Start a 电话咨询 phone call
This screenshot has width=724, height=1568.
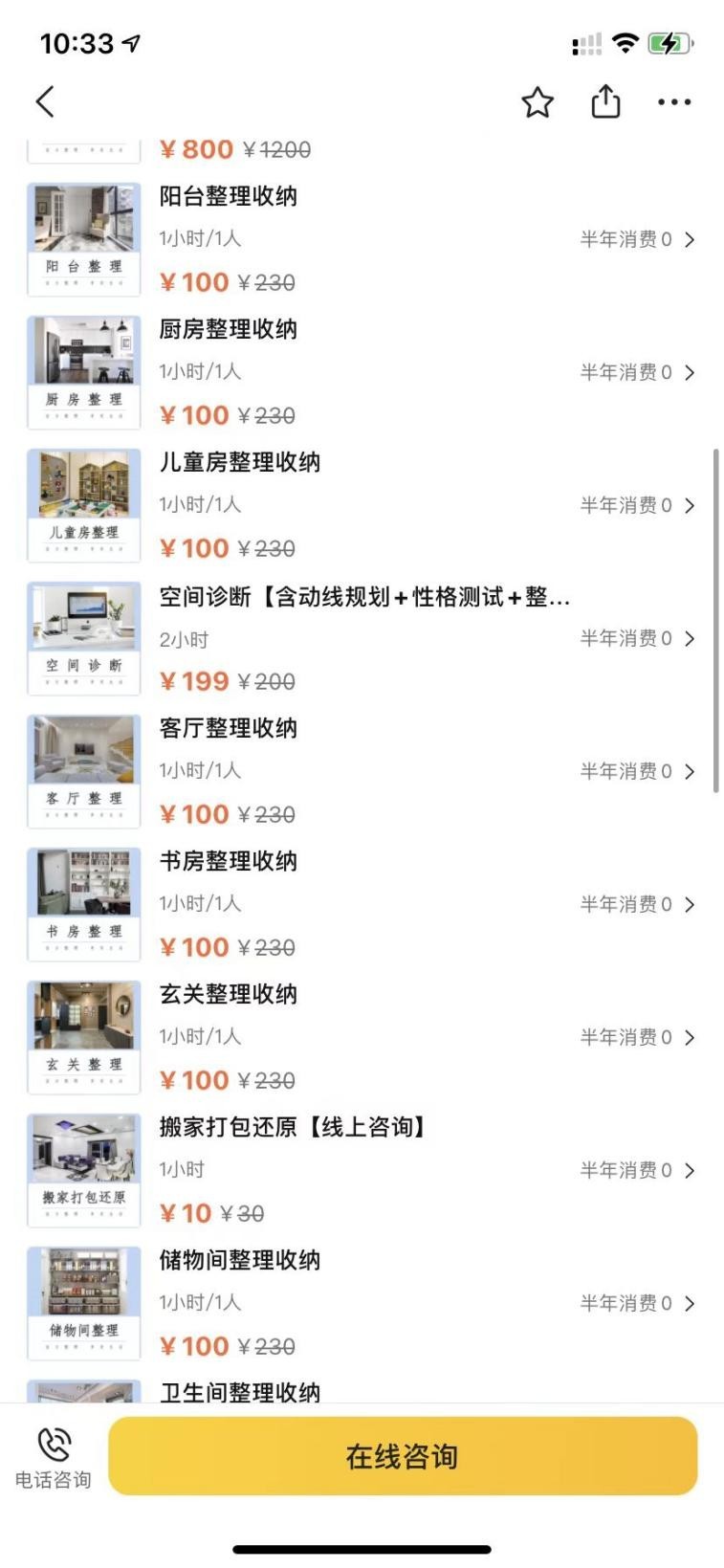54,1458
